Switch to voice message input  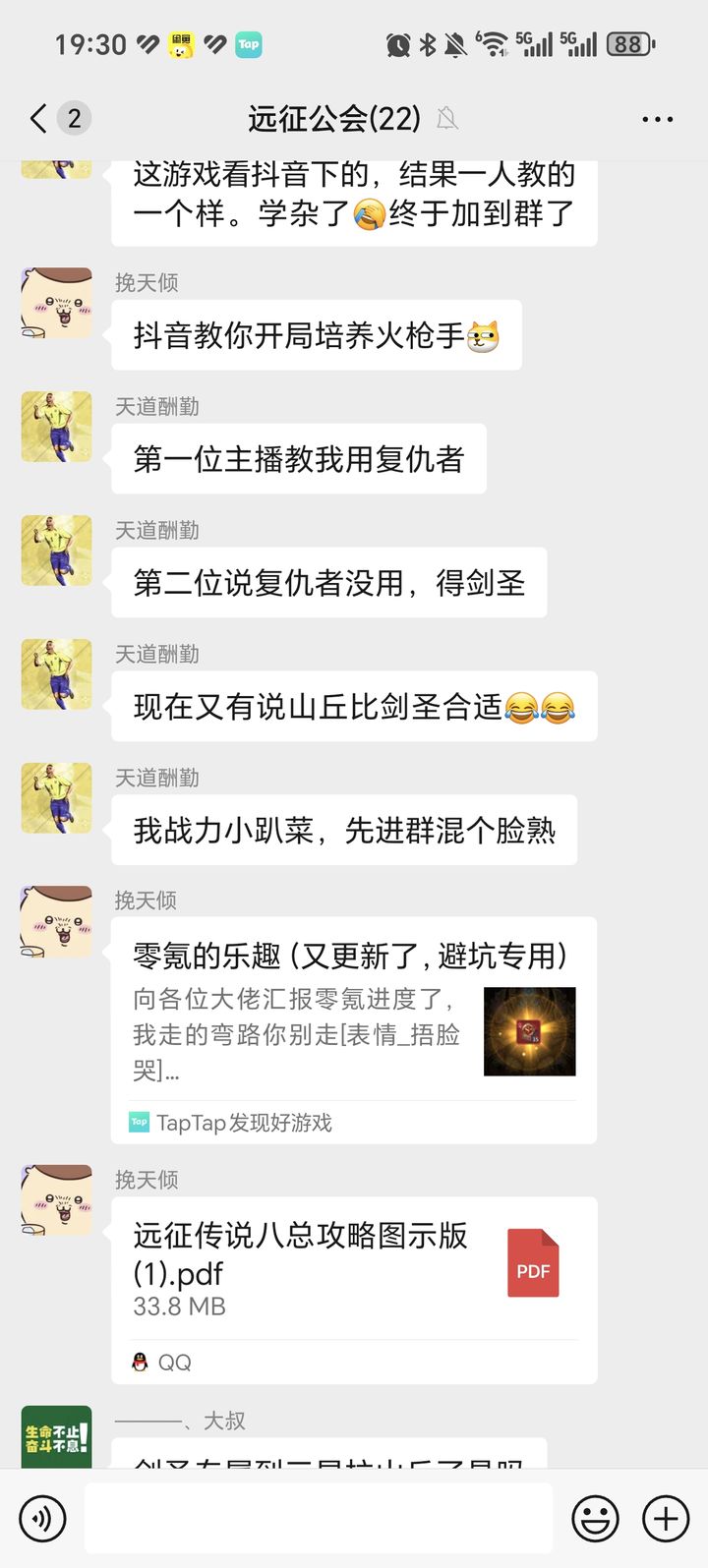[42, 1519]
